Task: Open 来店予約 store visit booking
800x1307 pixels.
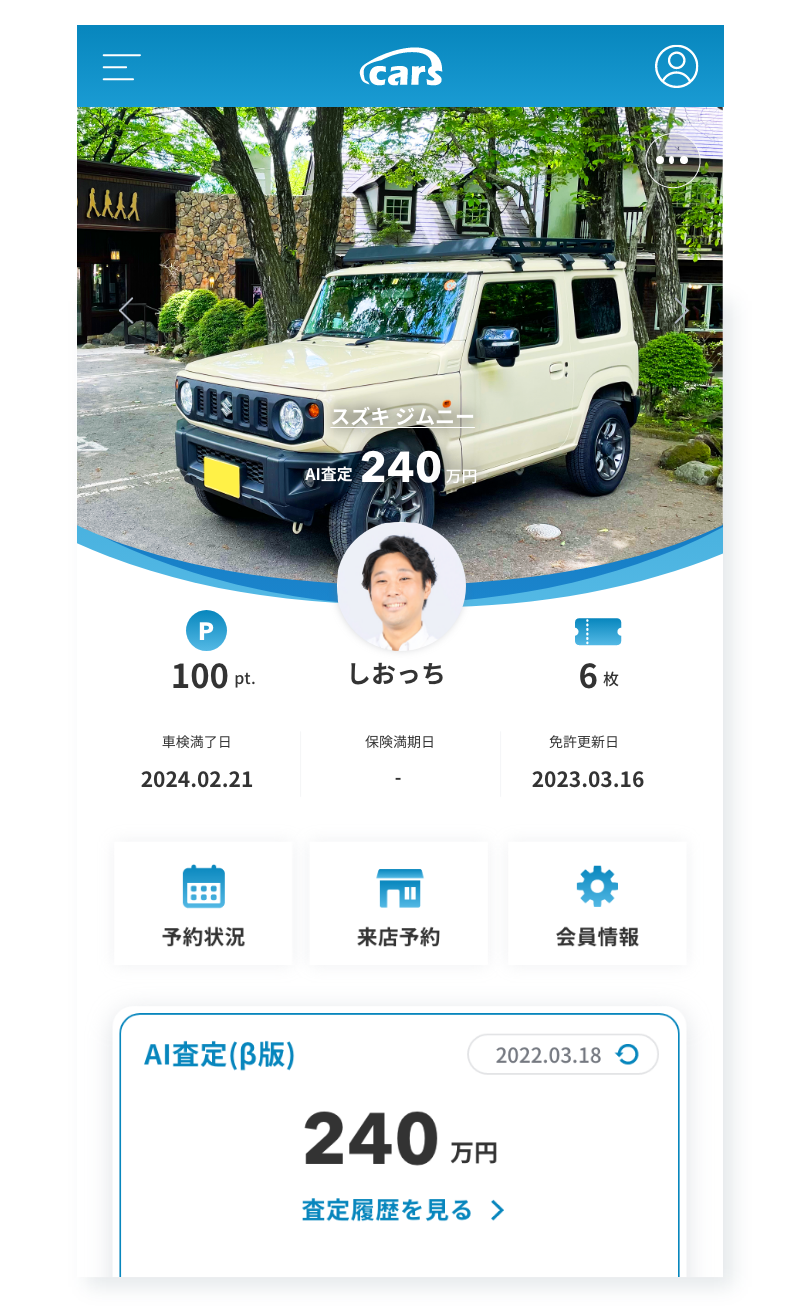Action: click(398, 903)
